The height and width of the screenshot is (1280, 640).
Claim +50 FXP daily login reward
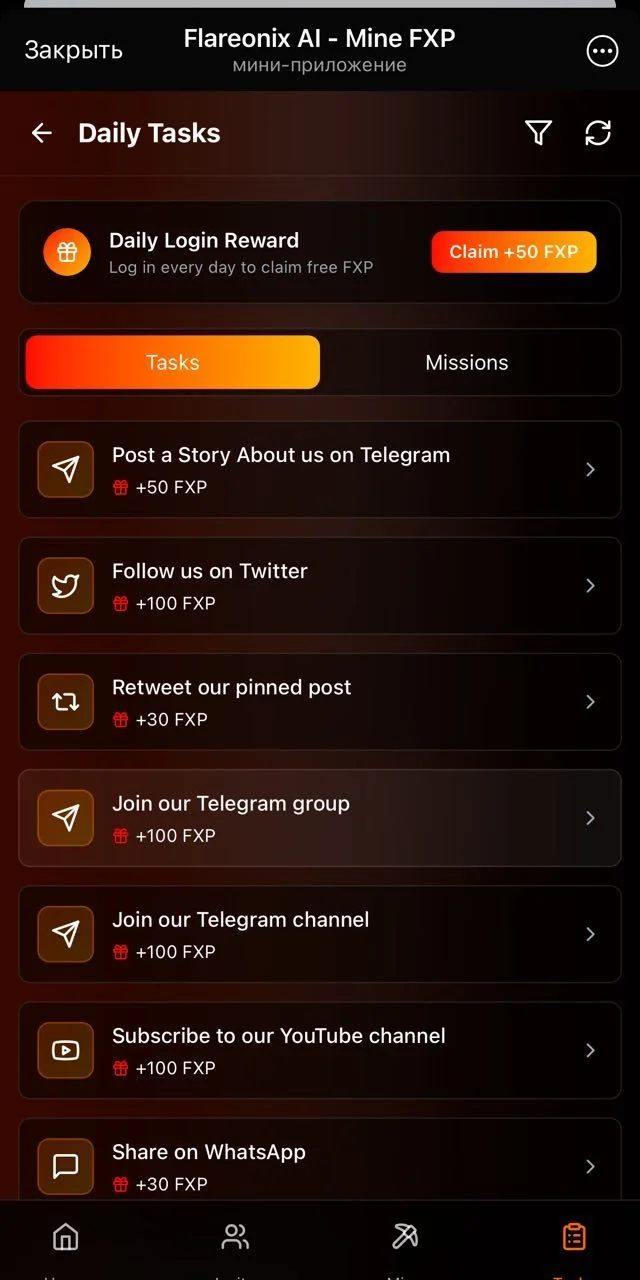tap(514, 252)
